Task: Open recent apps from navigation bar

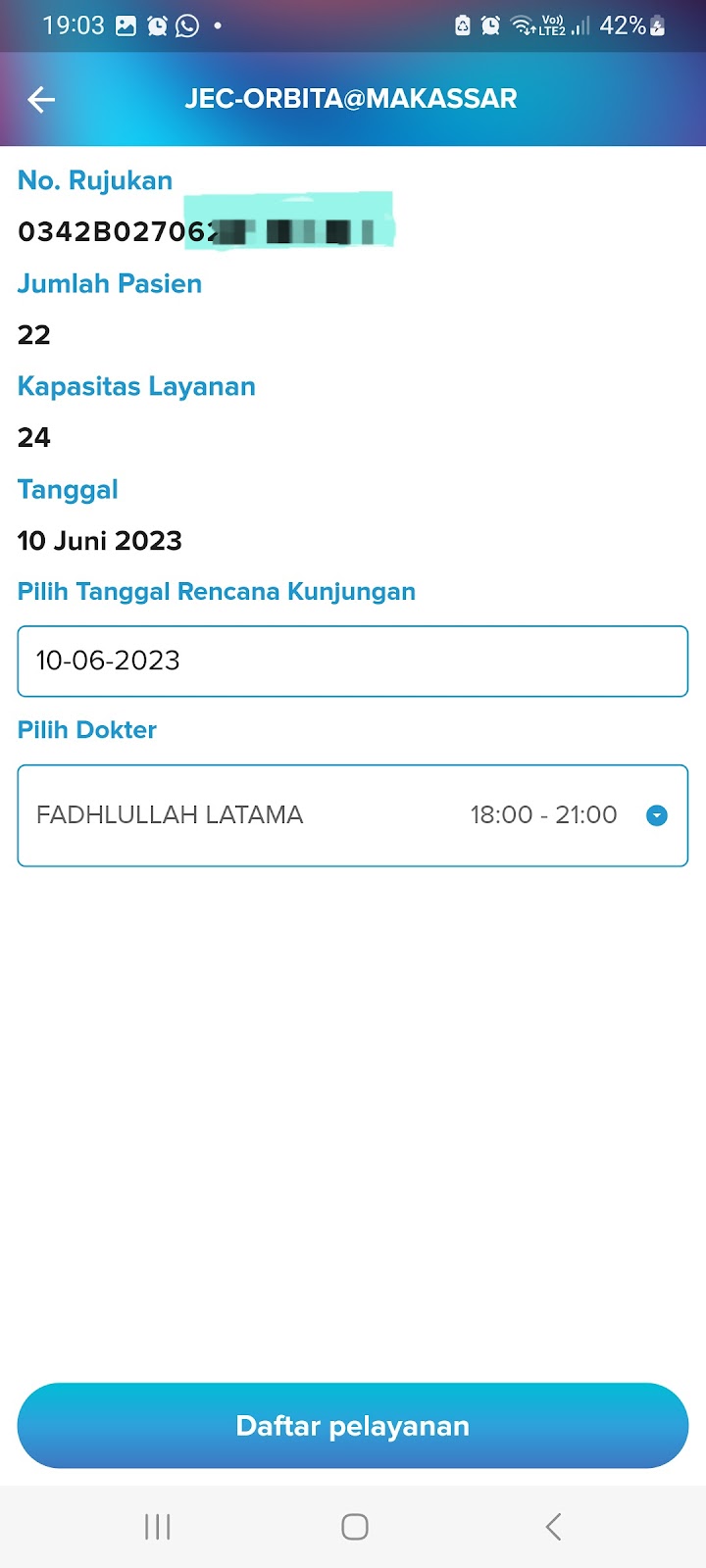Action: (x=158, y=1527)
